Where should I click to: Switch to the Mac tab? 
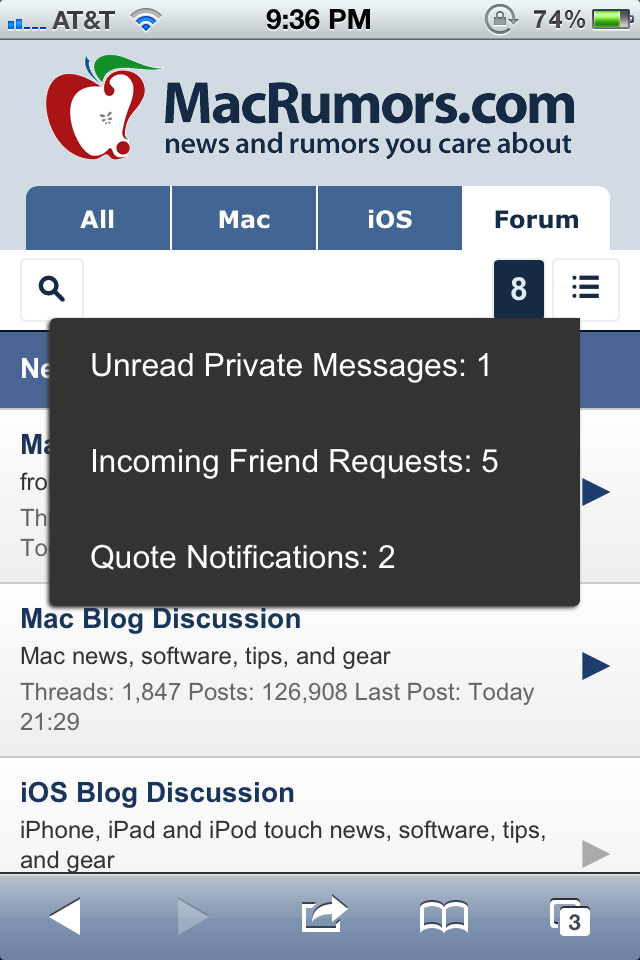click(244, 219)
